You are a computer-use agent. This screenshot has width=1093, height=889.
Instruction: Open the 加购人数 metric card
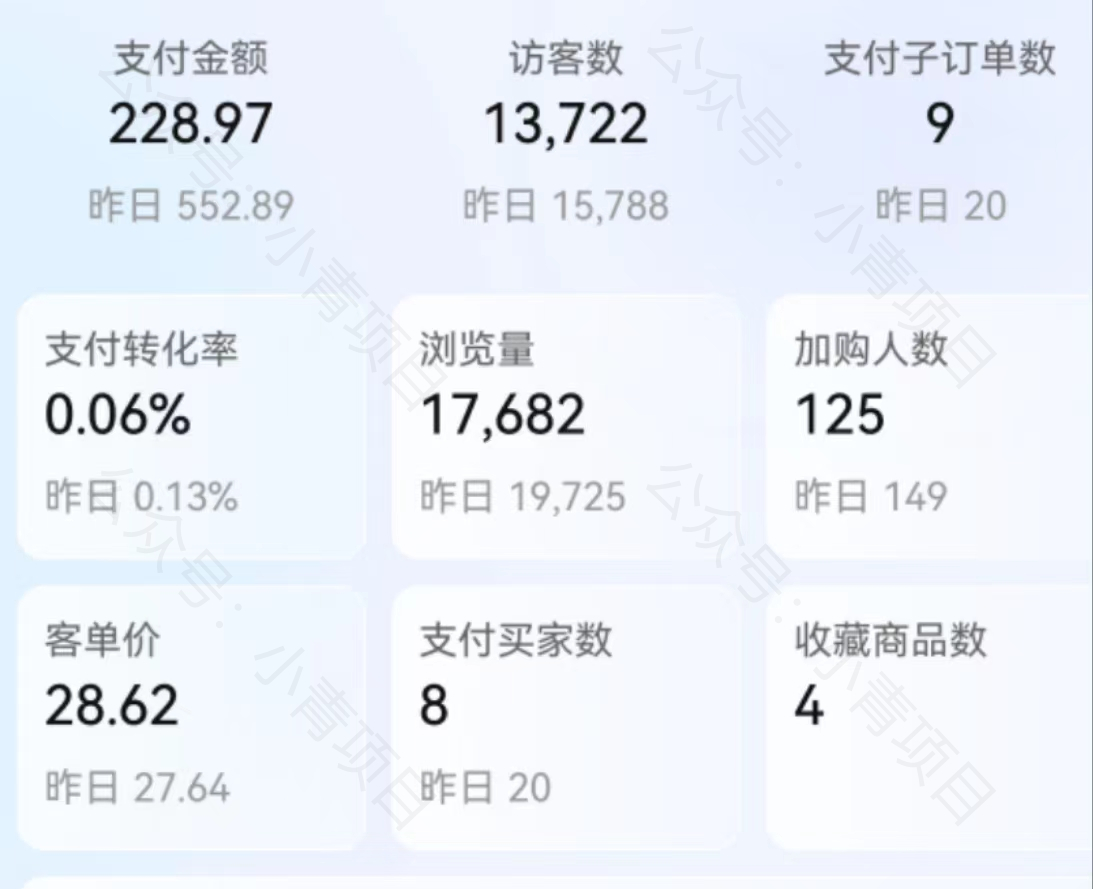pos(928,427)
